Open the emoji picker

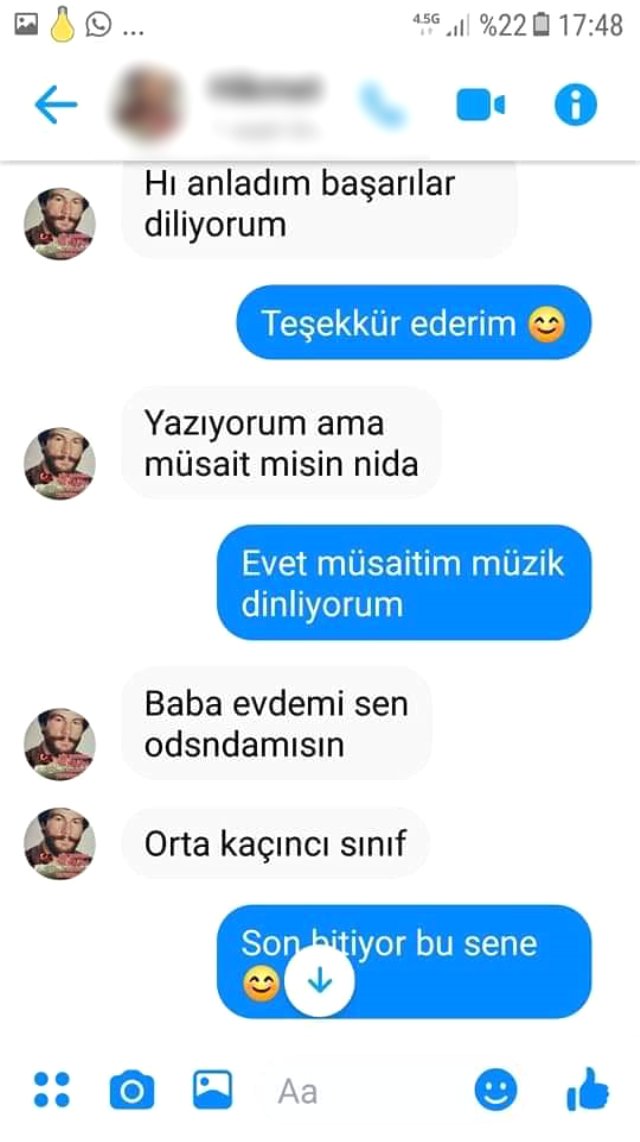point(496,1090)
